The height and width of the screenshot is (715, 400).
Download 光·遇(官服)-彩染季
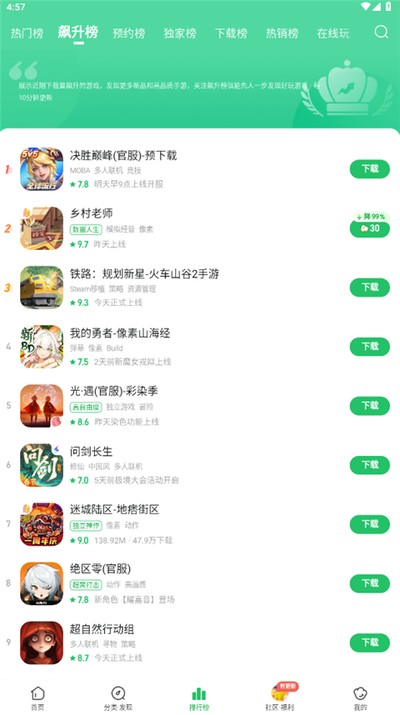click(370, 406)
